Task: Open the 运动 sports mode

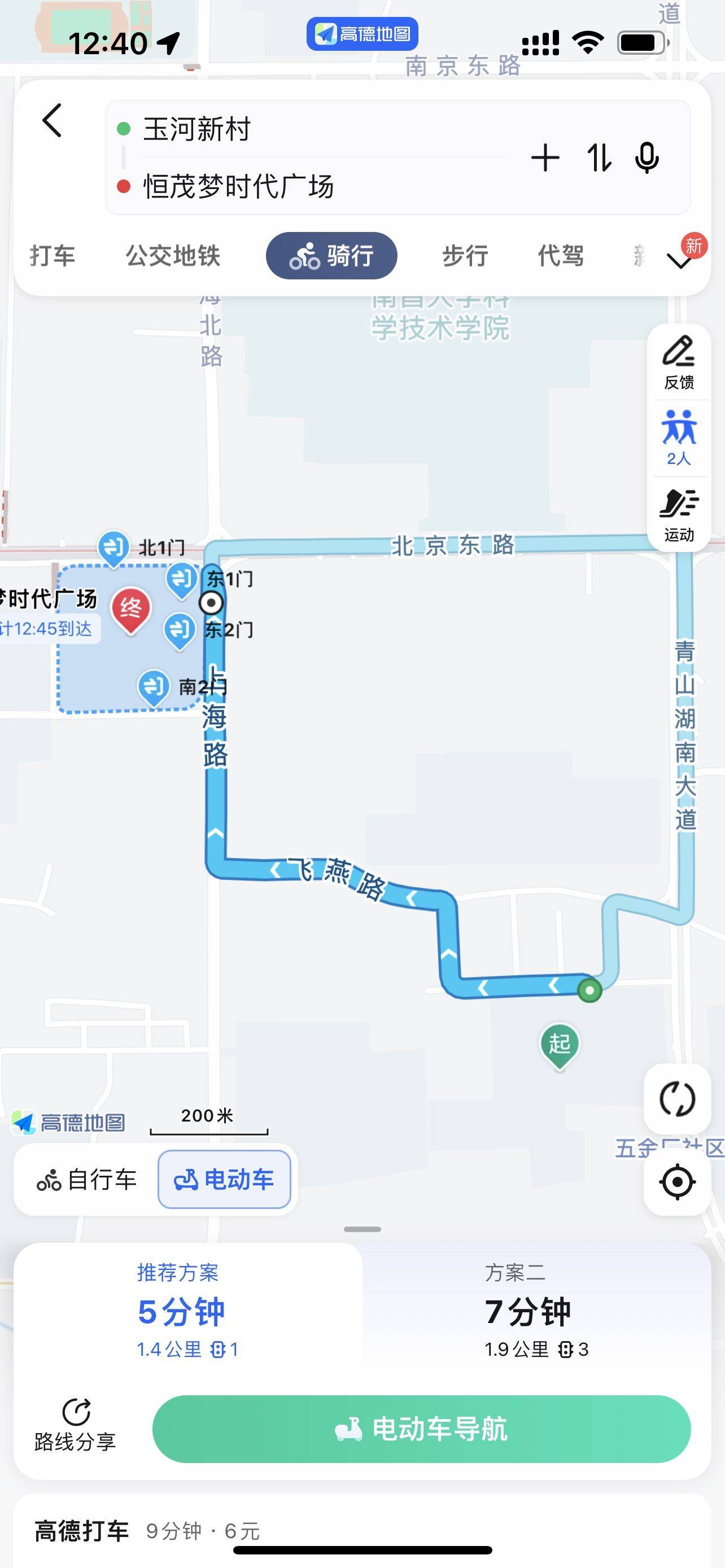Action: [679, 514]
